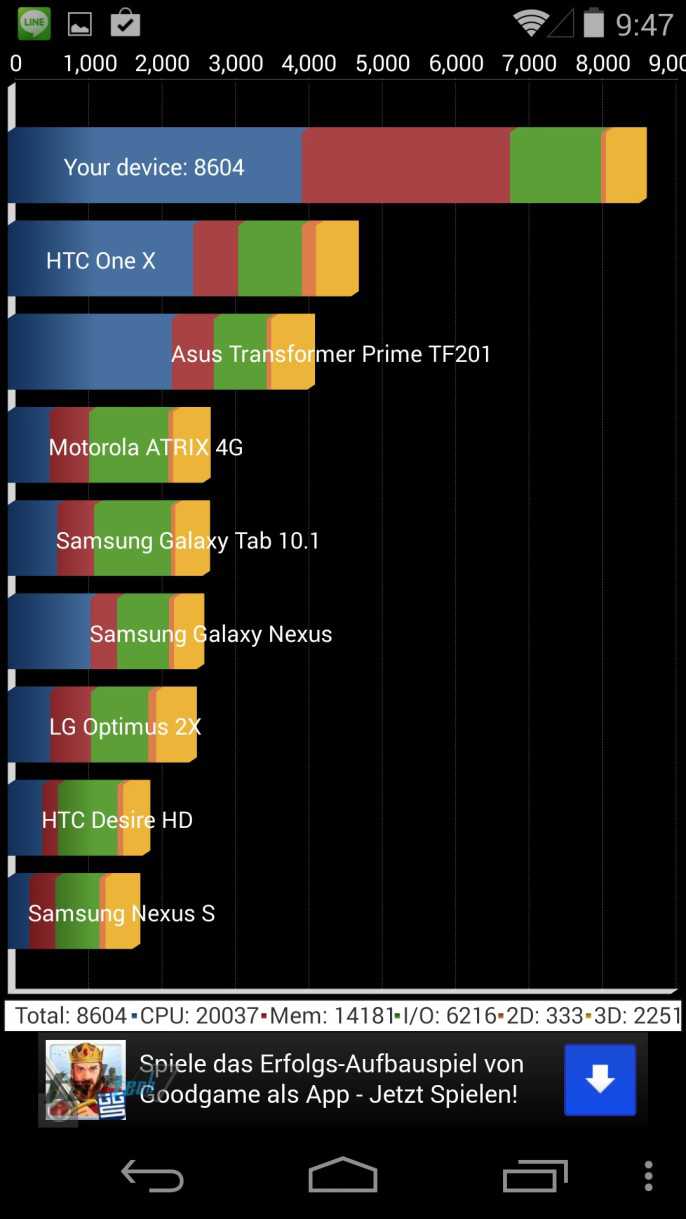The image size is (686, 1219).
Task: Open the overflow menu dots
Action: [649, 1176]
